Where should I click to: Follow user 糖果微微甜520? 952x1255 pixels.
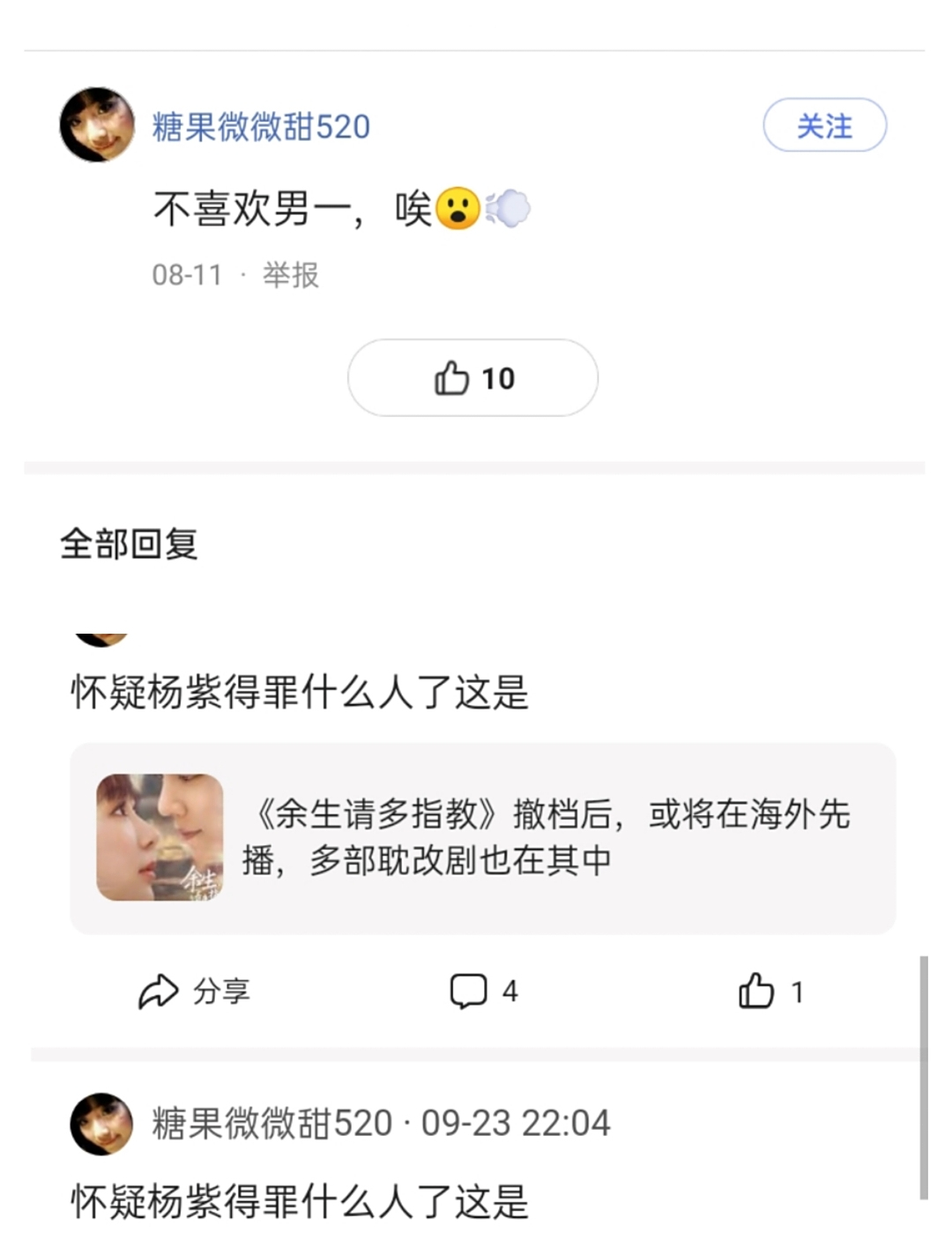tap(824, 126)
